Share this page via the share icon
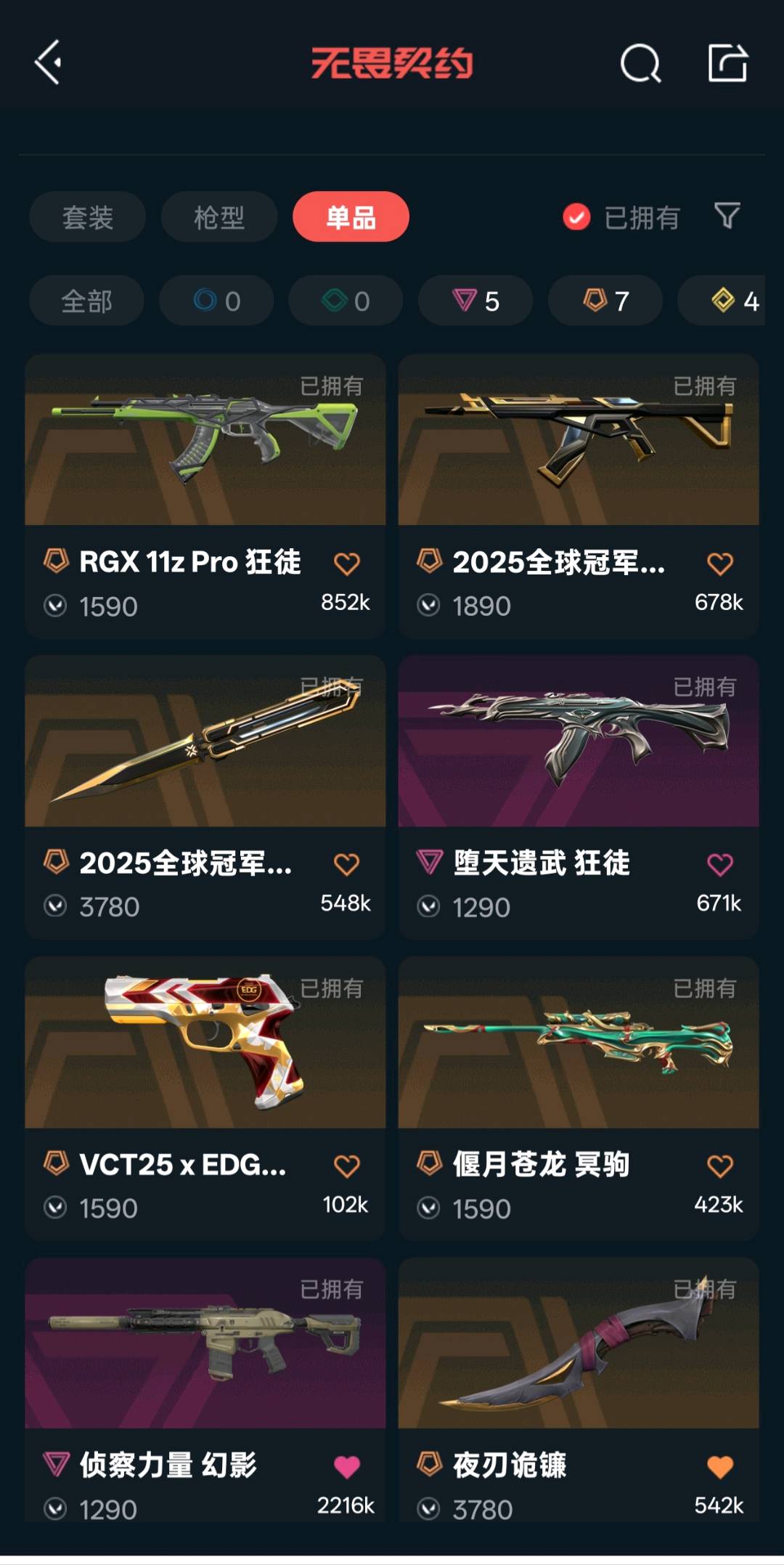The height and width of the screenshot is (1565, 784). [727, 63]
